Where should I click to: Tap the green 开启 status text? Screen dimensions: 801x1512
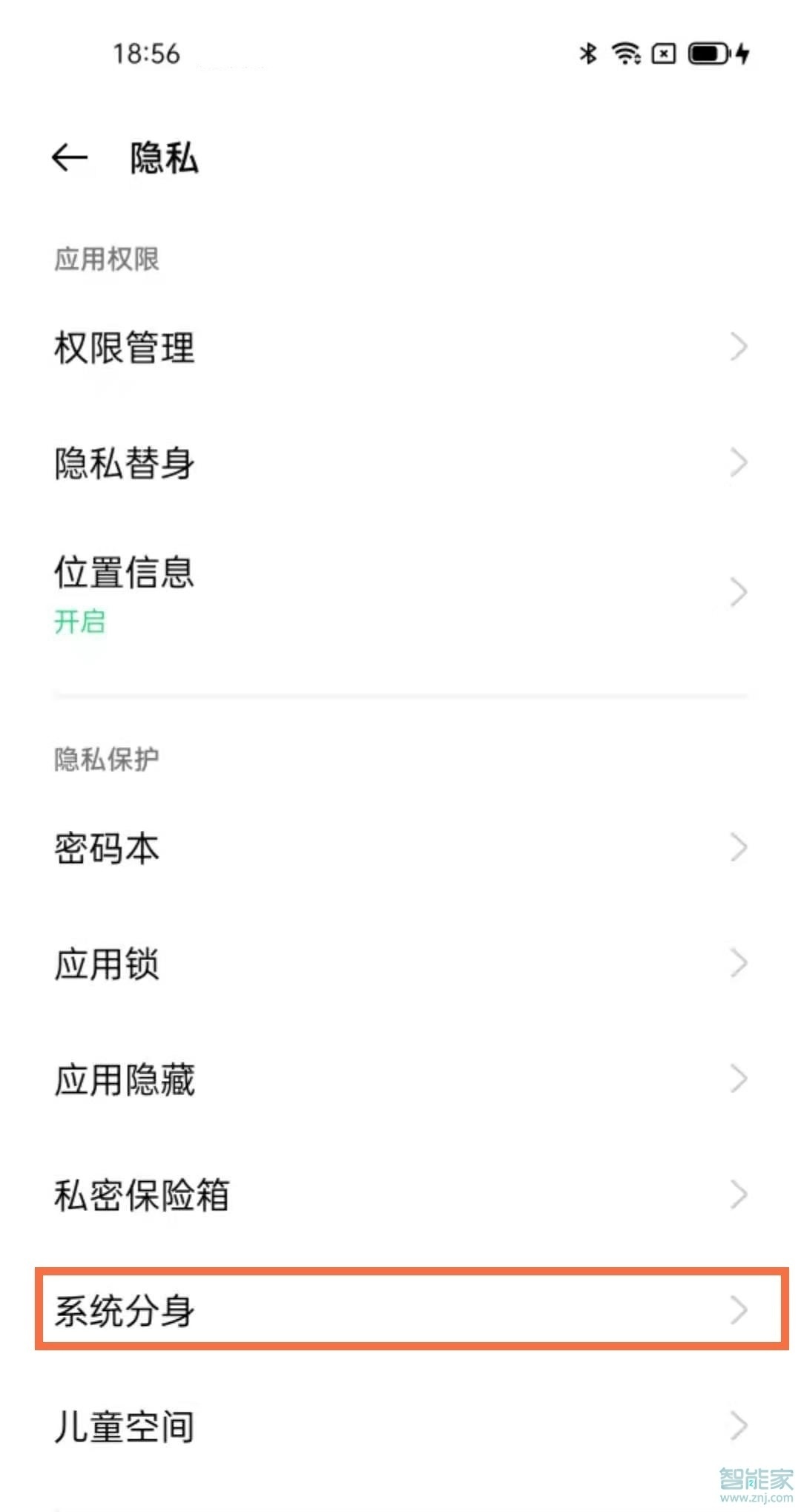(x=80, y=623)
